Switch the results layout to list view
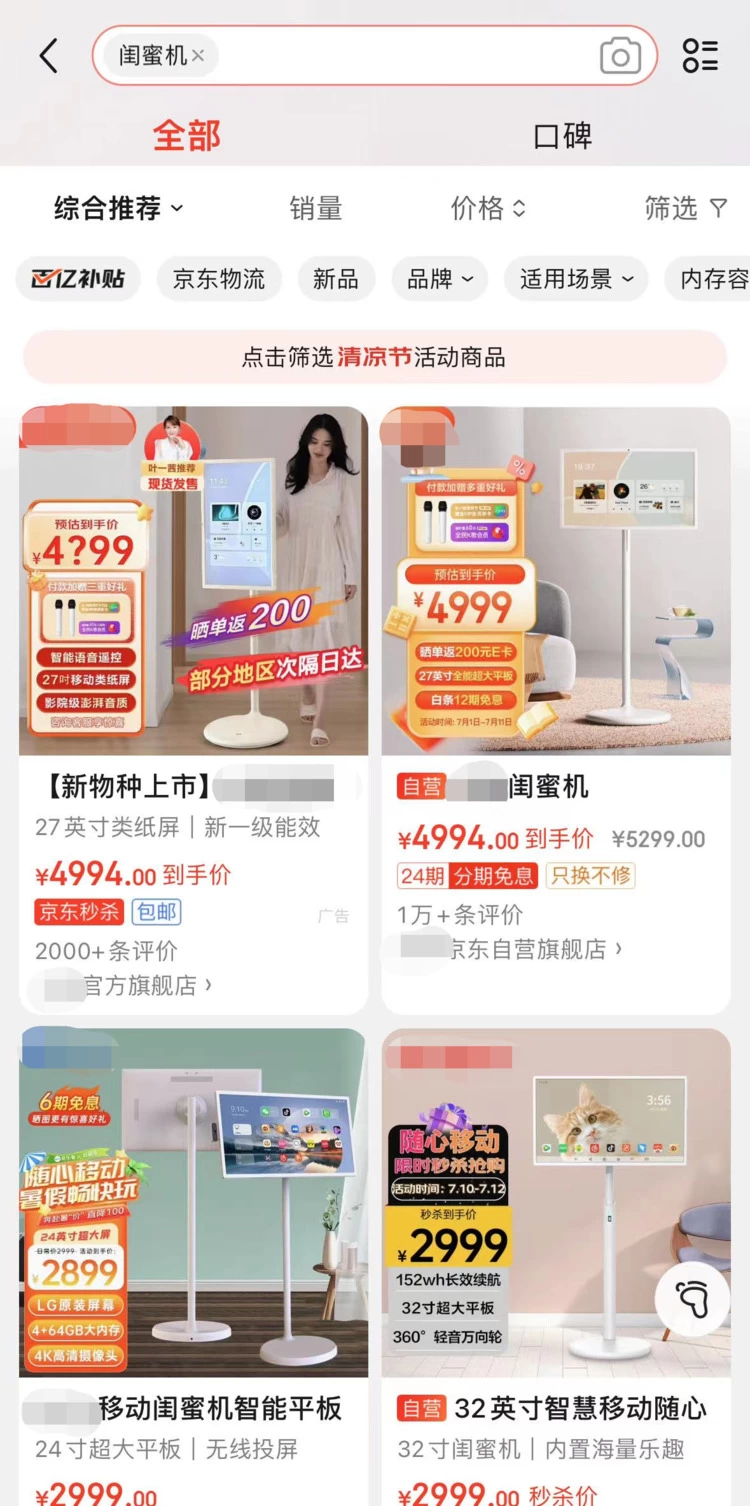 (700, 56)
